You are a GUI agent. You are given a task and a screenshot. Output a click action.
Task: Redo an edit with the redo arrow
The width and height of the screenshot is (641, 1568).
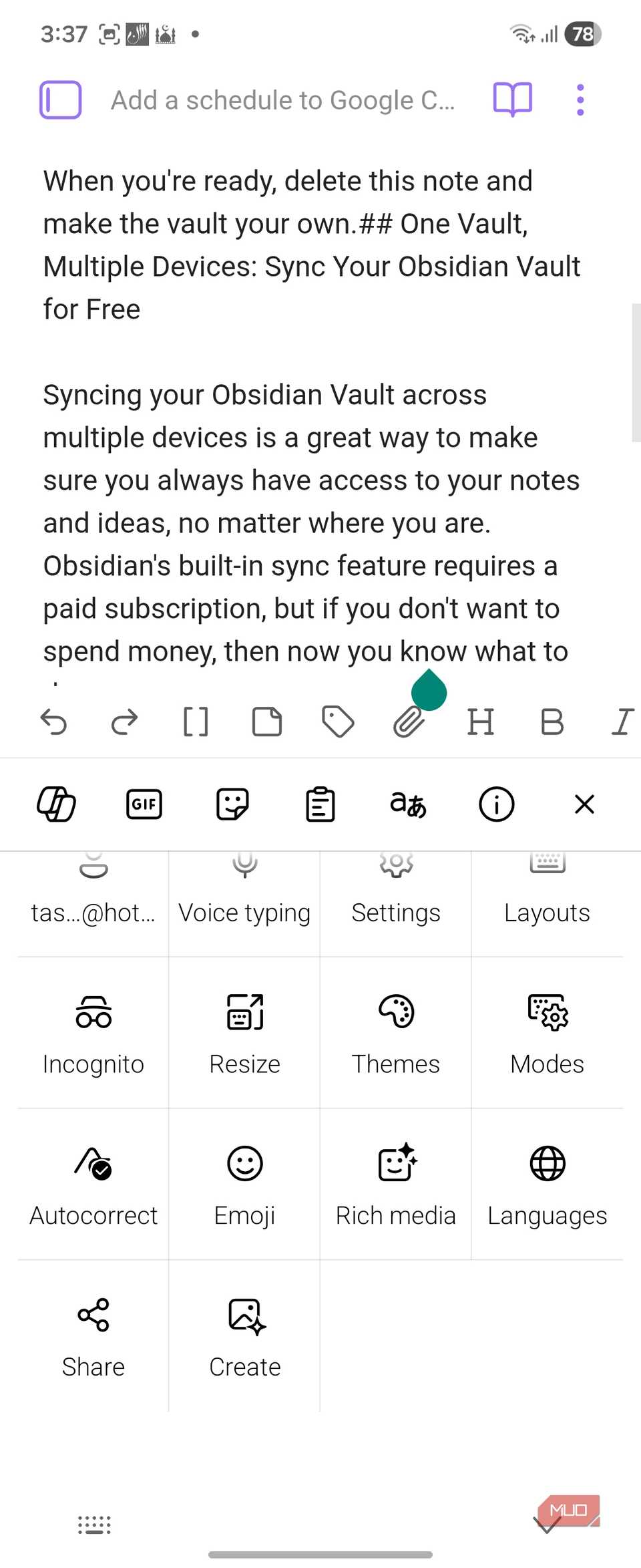124,722
